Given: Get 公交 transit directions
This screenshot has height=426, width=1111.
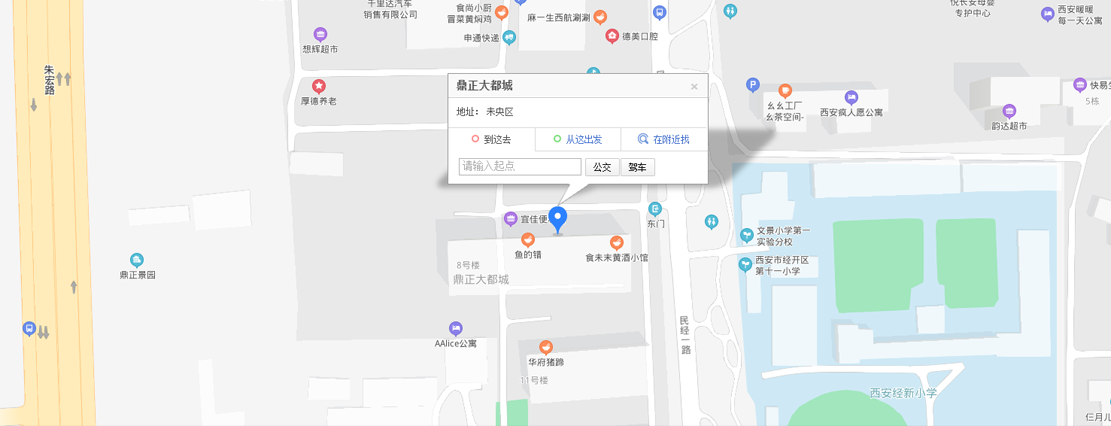Looking at the screenshot, I should [x=601, y=167].
